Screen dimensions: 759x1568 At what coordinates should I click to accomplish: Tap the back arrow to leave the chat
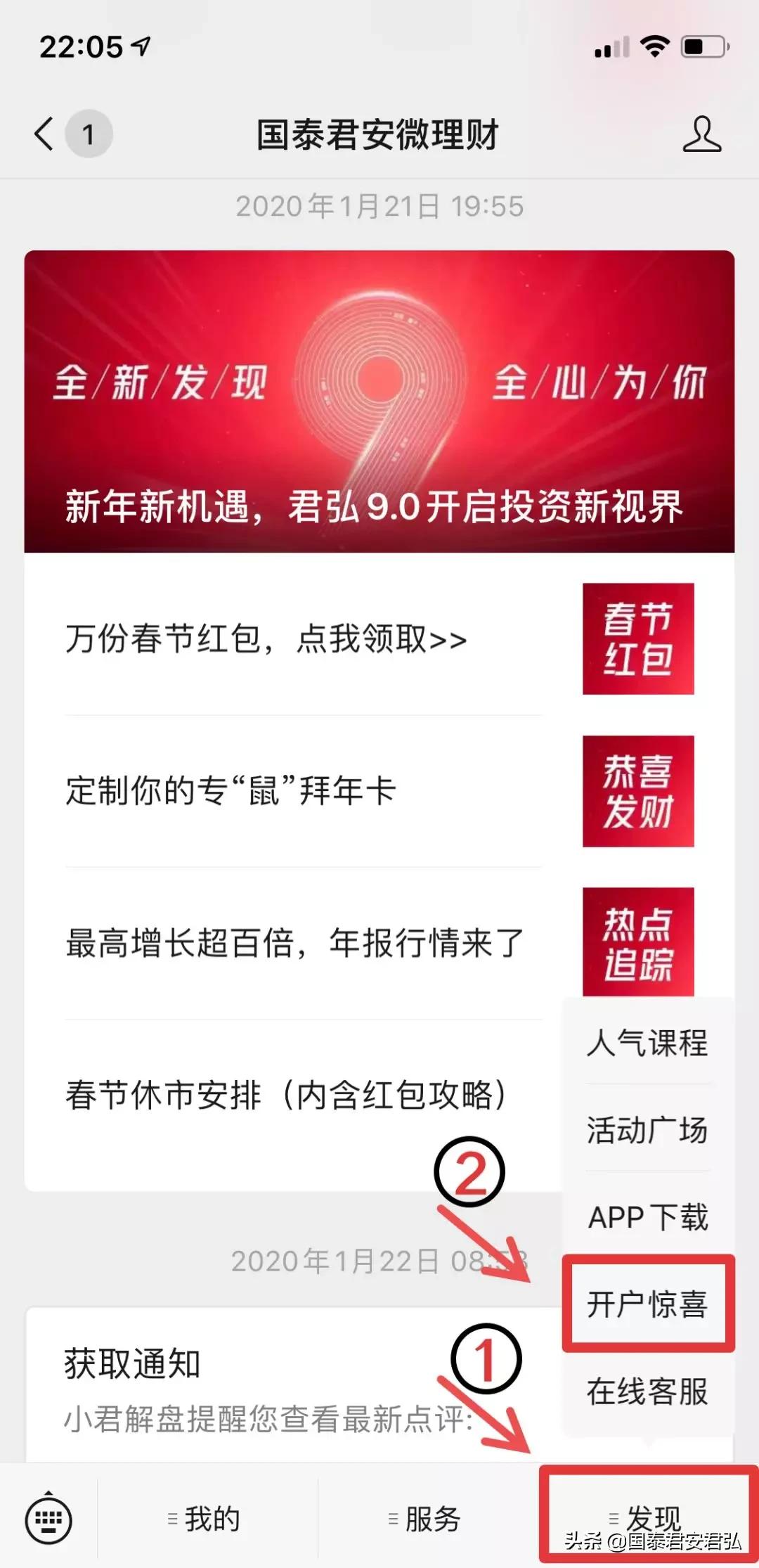click(44, 134)
